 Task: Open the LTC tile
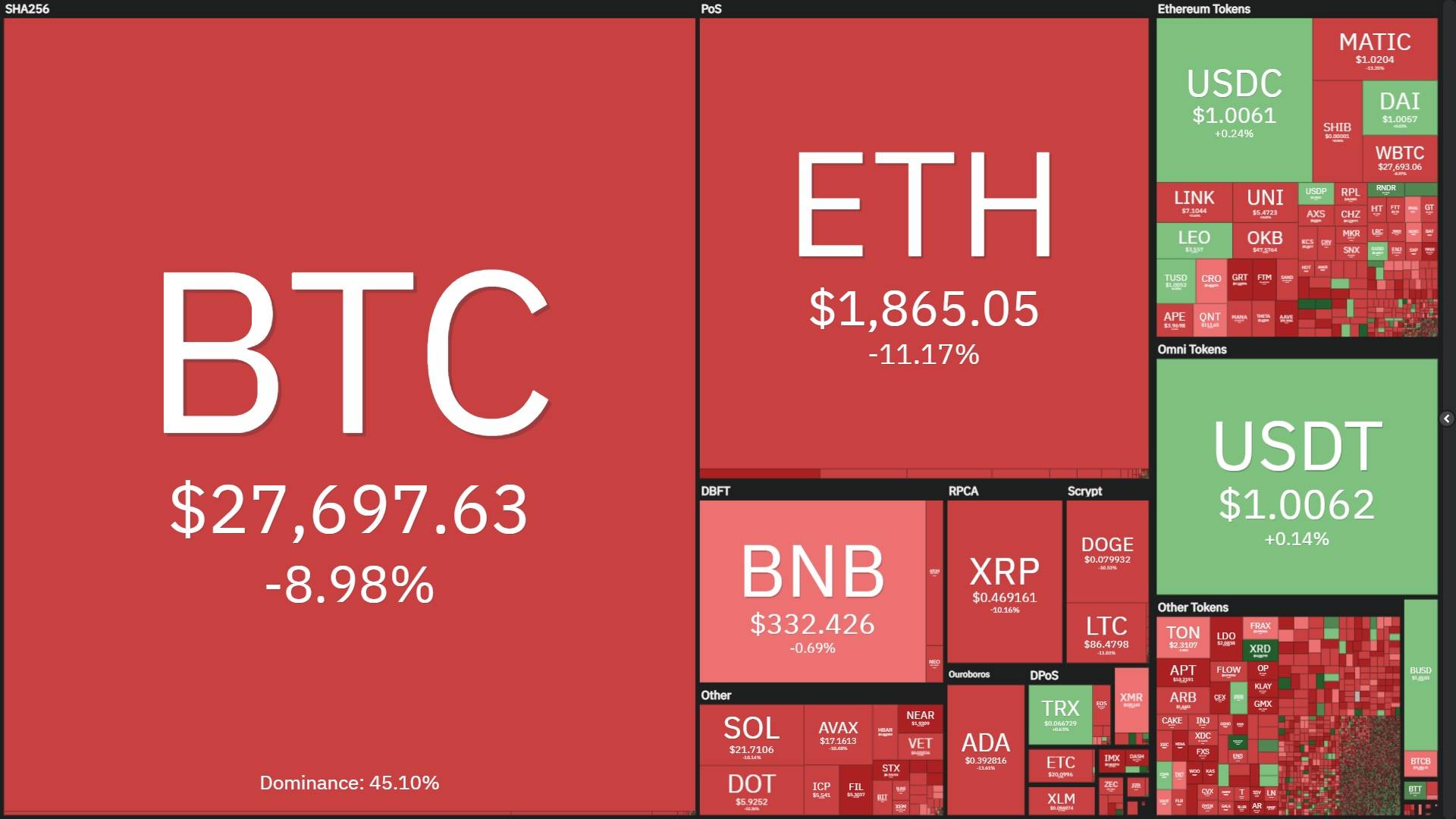click(1107, 632)
